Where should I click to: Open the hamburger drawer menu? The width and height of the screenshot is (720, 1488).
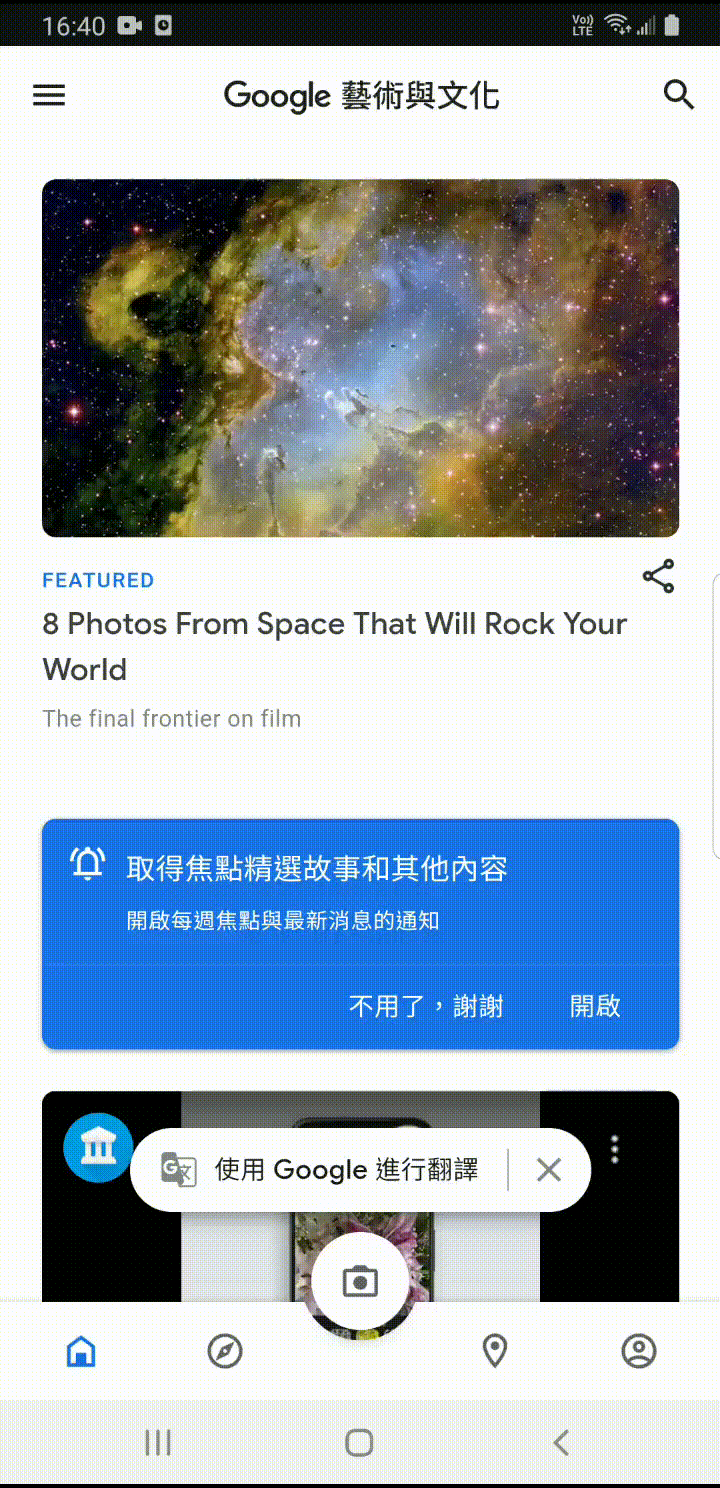click(x=49, y=96)
